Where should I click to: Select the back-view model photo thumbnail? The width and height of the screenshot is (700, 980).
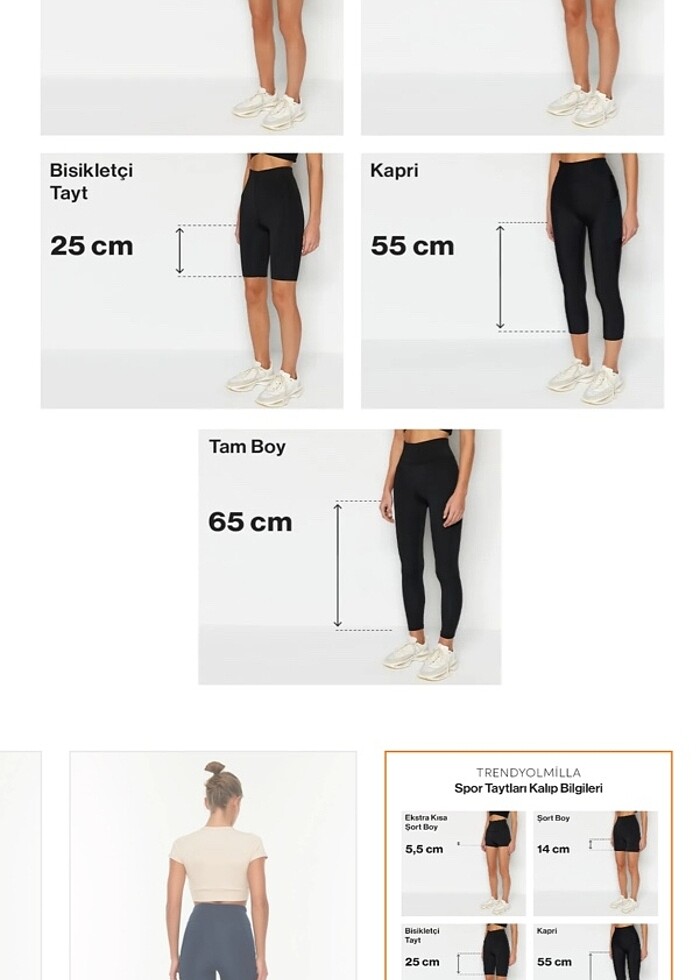pyautogui.click(x=213, y=865)
